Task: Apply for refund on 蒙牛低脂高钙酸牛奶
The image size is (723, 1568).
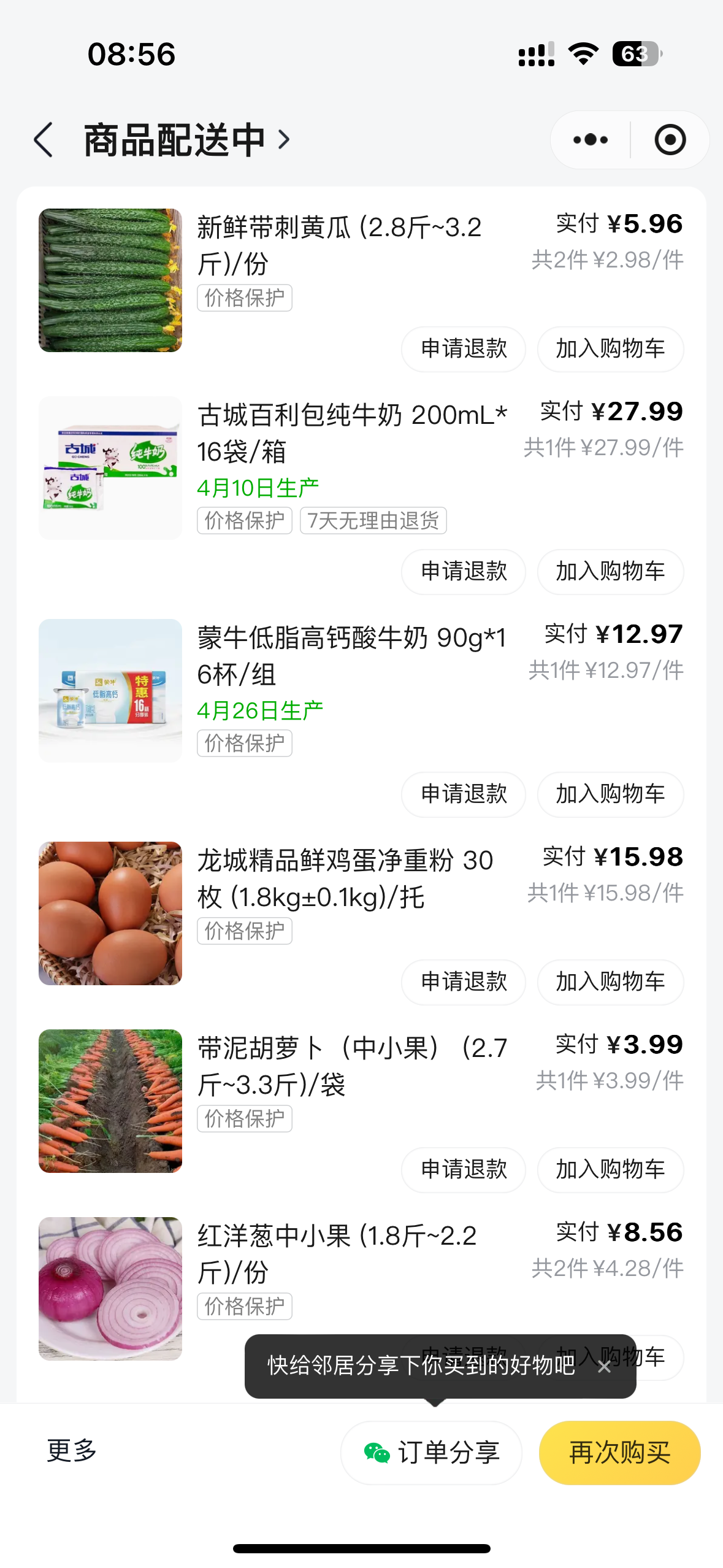Action: click(464, 794)
